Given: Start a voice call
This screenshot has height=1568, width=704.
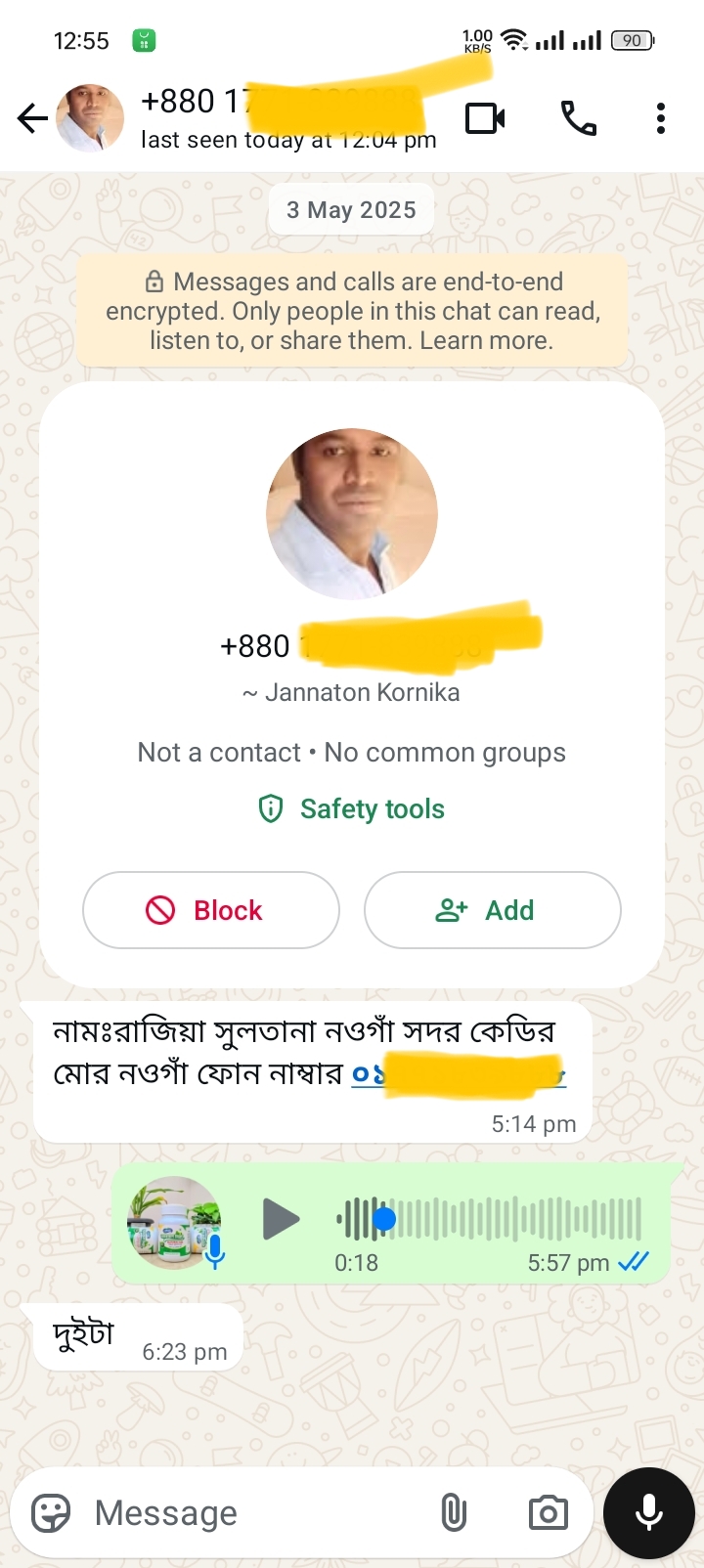Looking at the screenshot, I should 578,118.
